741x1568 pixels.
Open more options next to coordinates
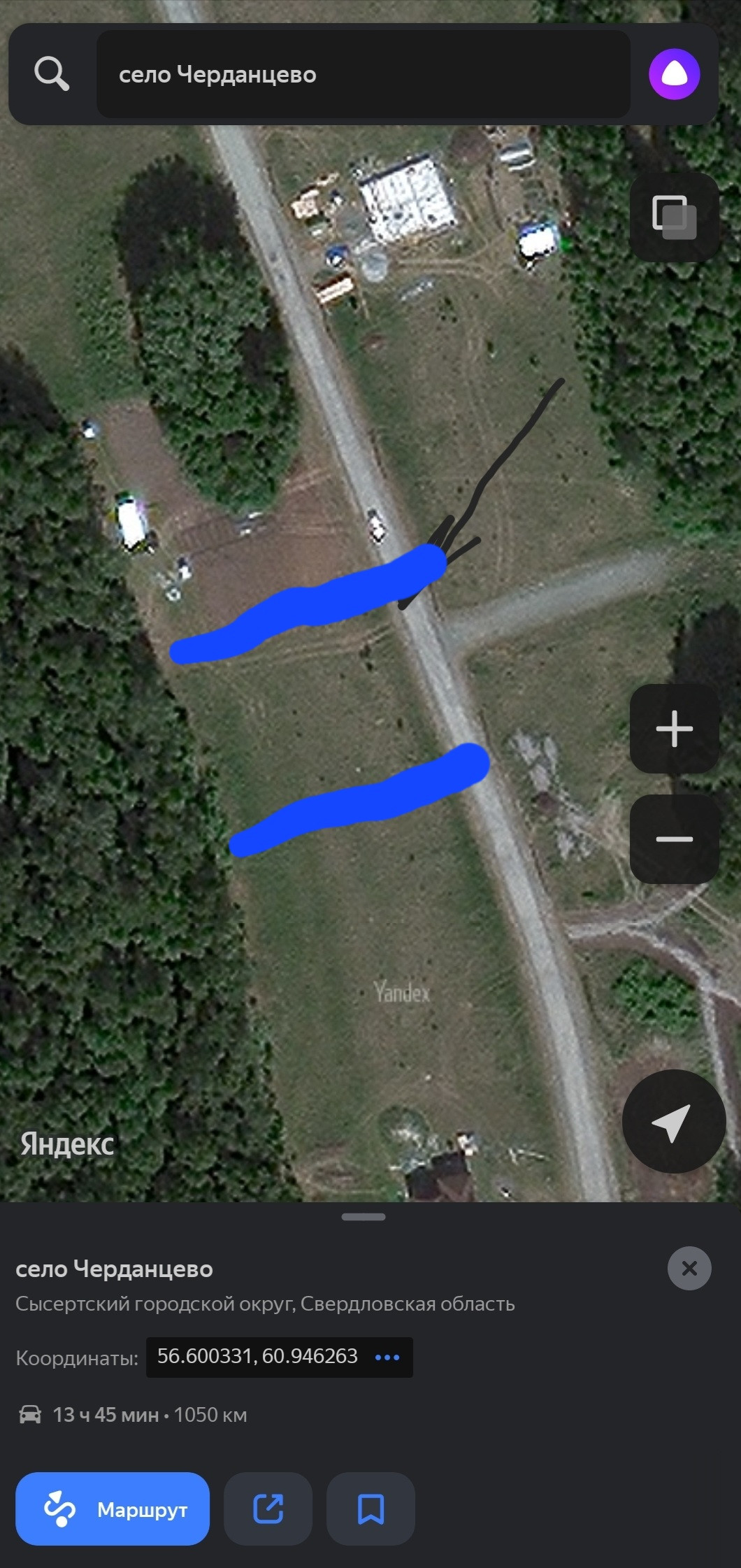(x=387, y=1357)
